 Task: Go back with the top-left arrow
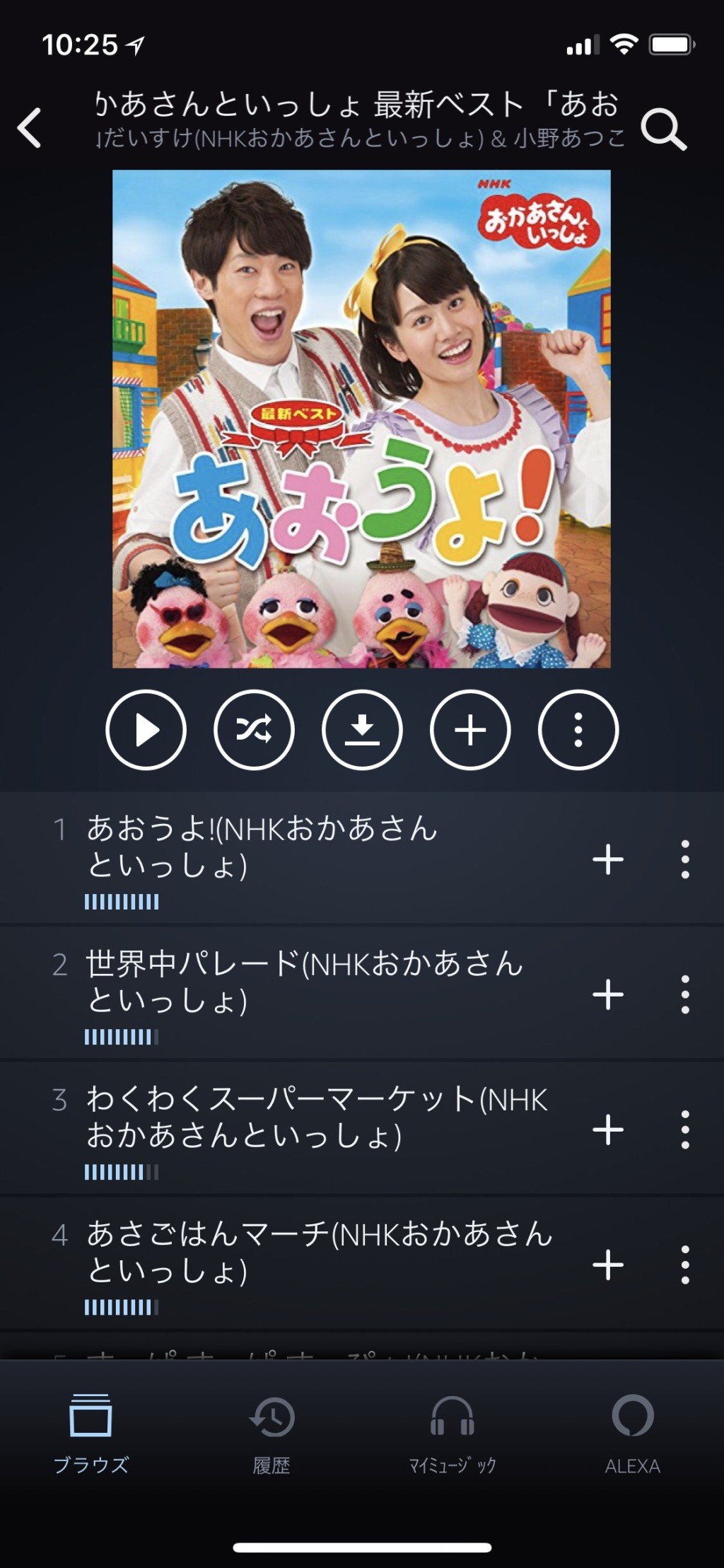tap(30, 128)
